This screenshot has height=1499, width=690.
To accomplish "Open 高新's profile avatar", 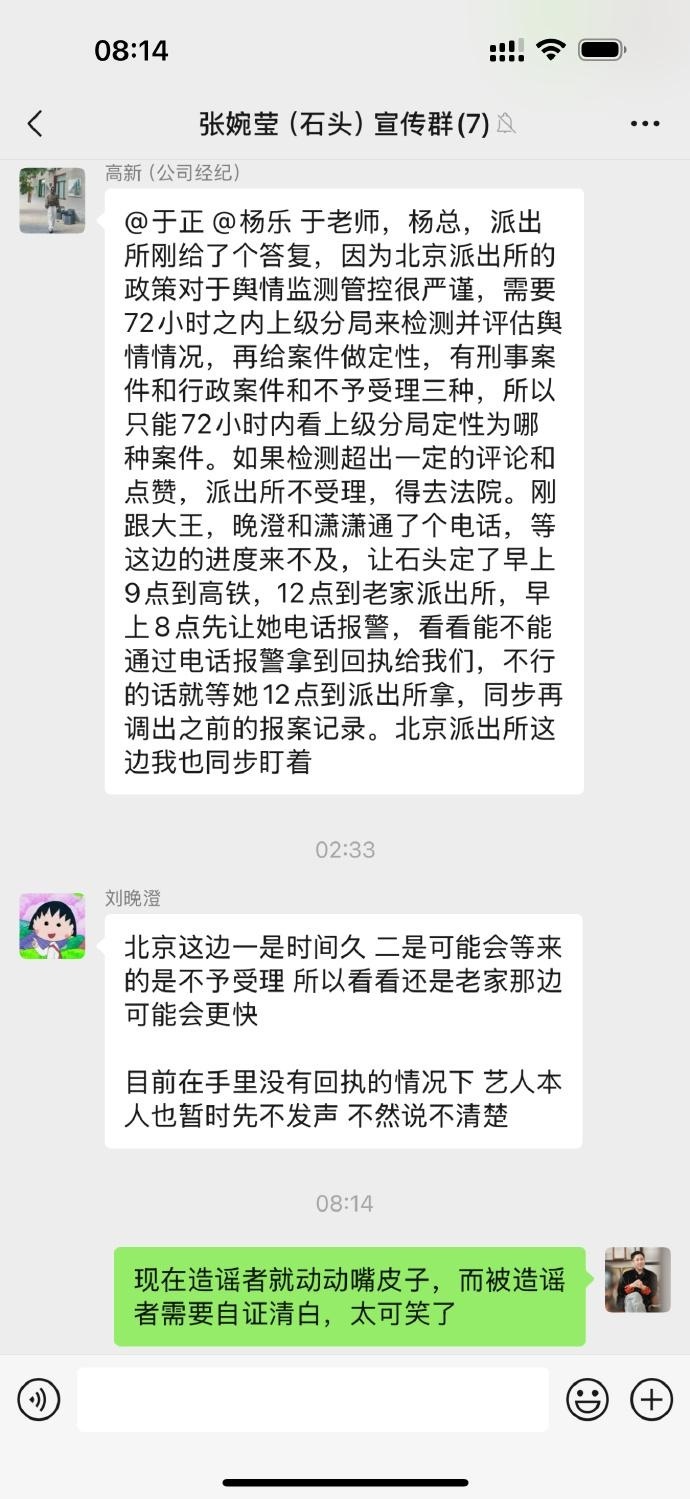I will click(x=52, y=201).
